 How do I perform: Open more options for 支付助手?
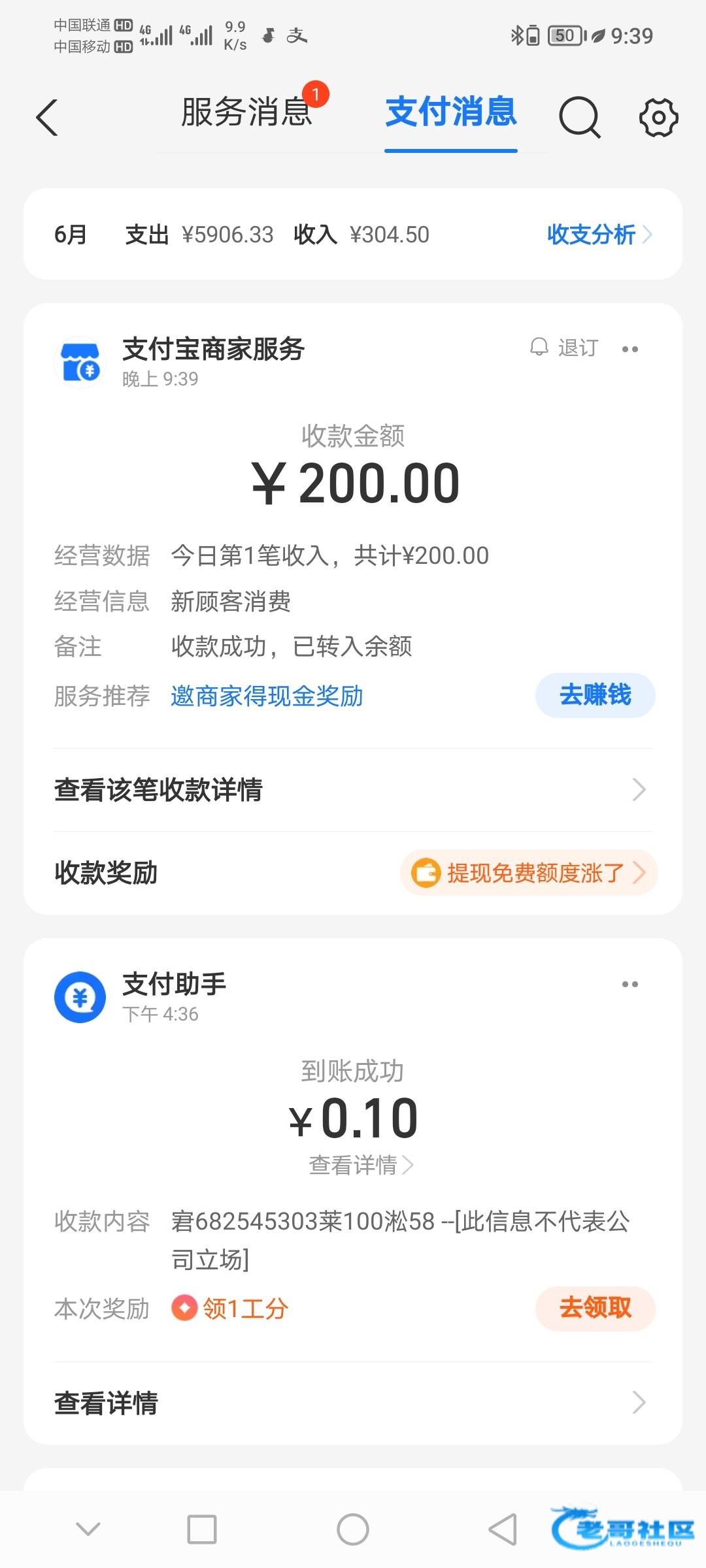pyautogui.click(x=630, y=985)
